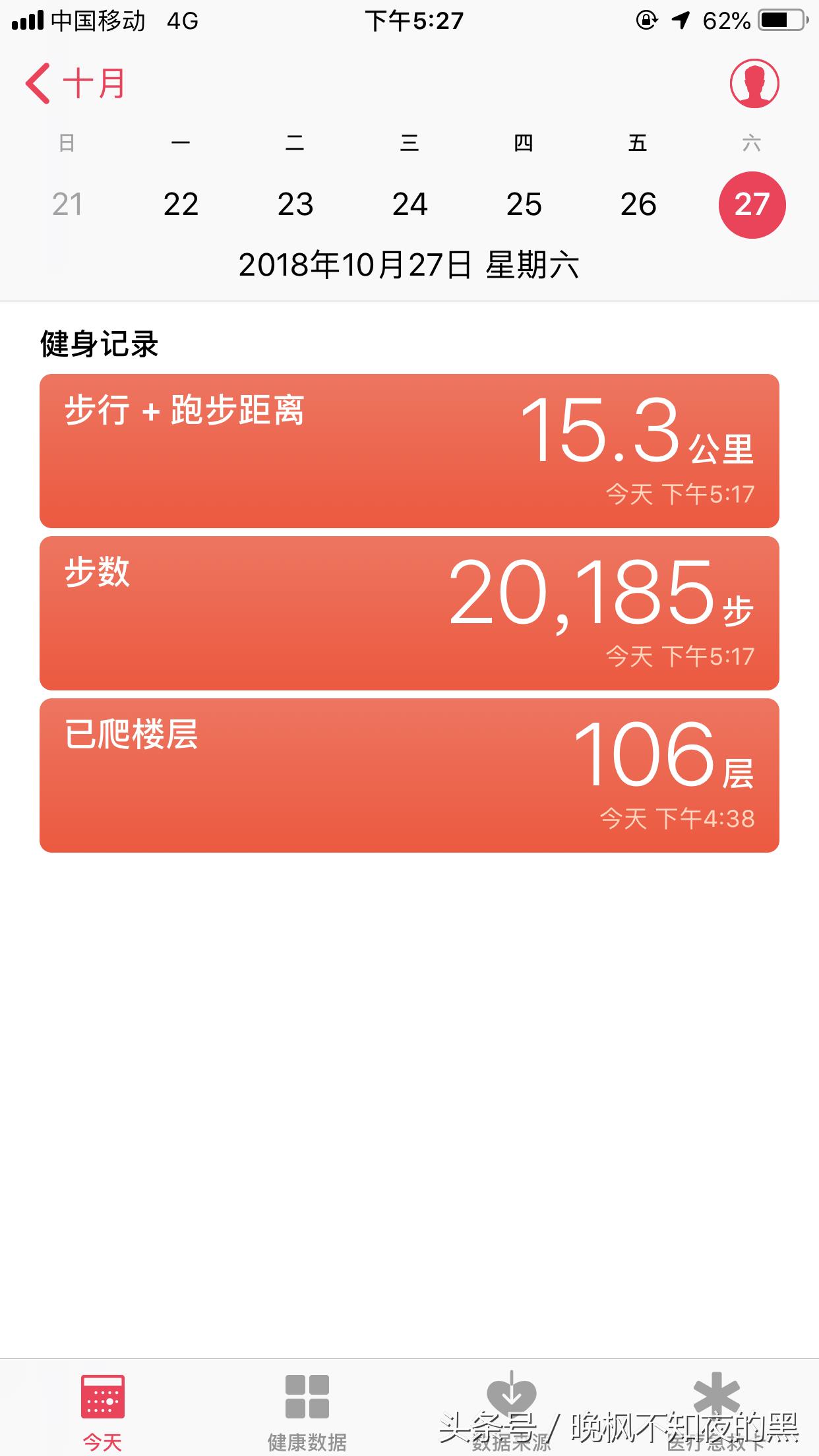This screenshot has height=1456, width=819.
Task: Open the 步数 steps card
Action: [409, 613]
